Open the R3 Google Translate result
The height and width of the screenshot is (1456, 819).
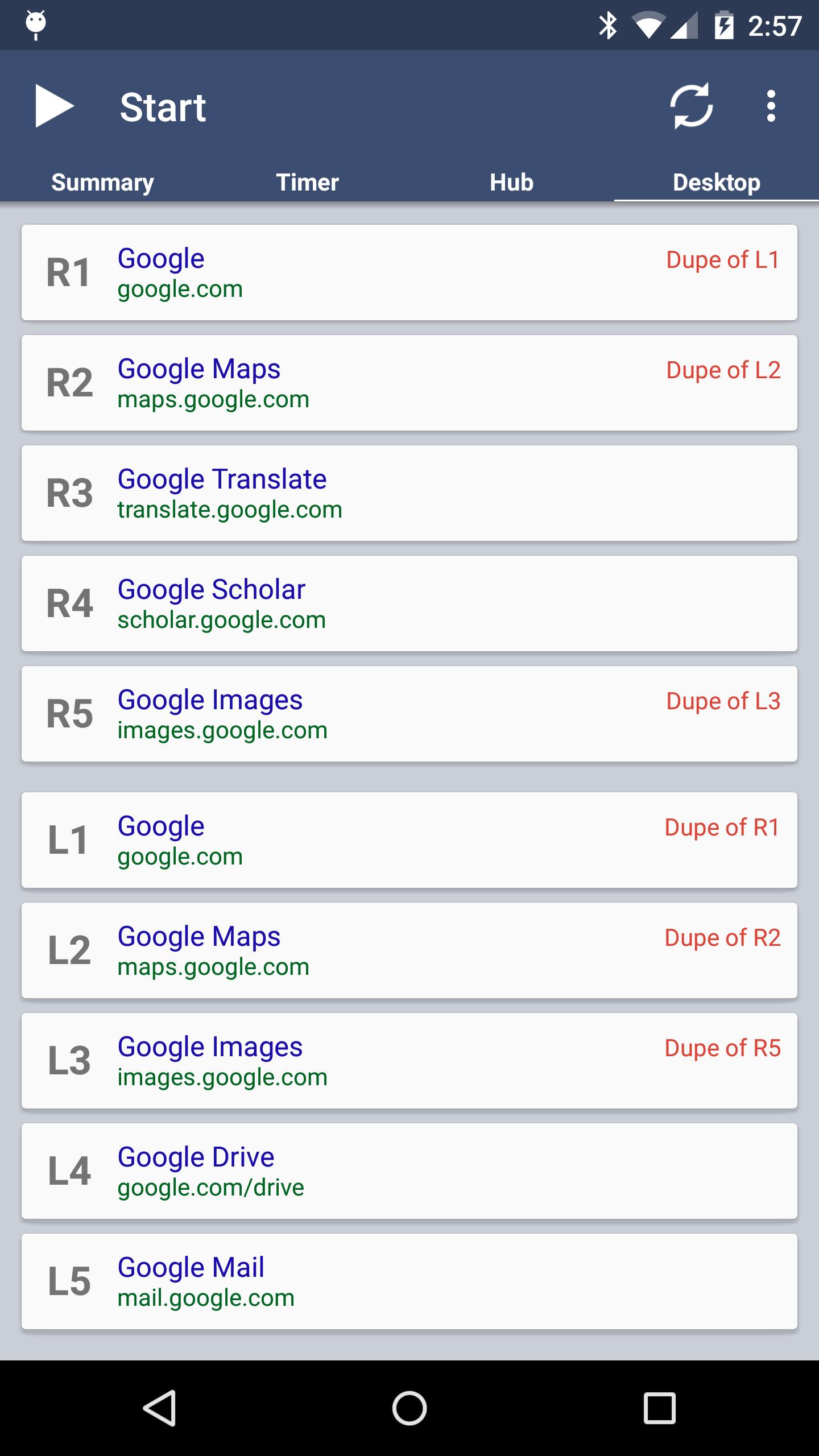coord(409,493)
